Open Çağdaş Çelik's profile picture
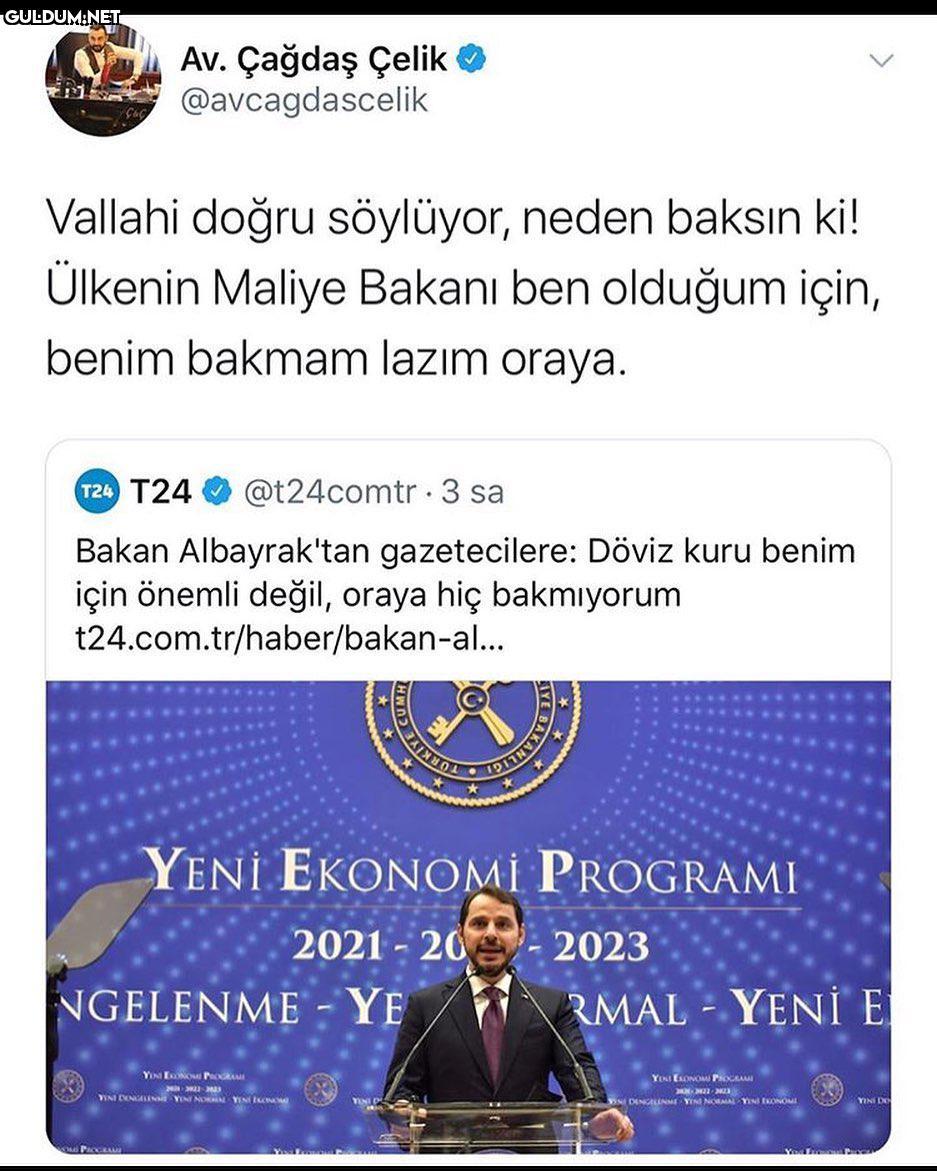 point(102,78)
